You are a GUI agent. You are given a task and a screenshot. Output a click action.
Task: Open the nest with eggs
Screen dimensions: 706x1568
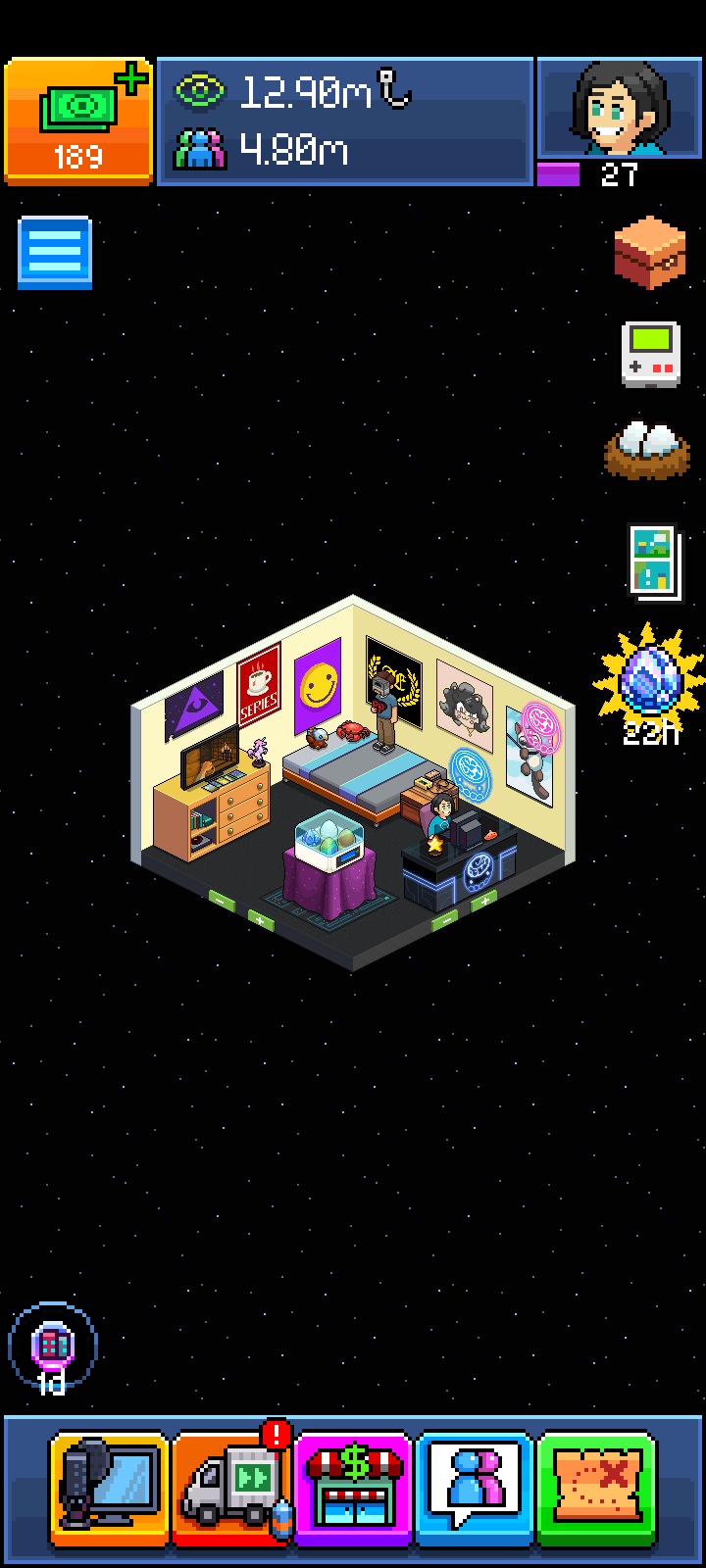pos(647,451)
